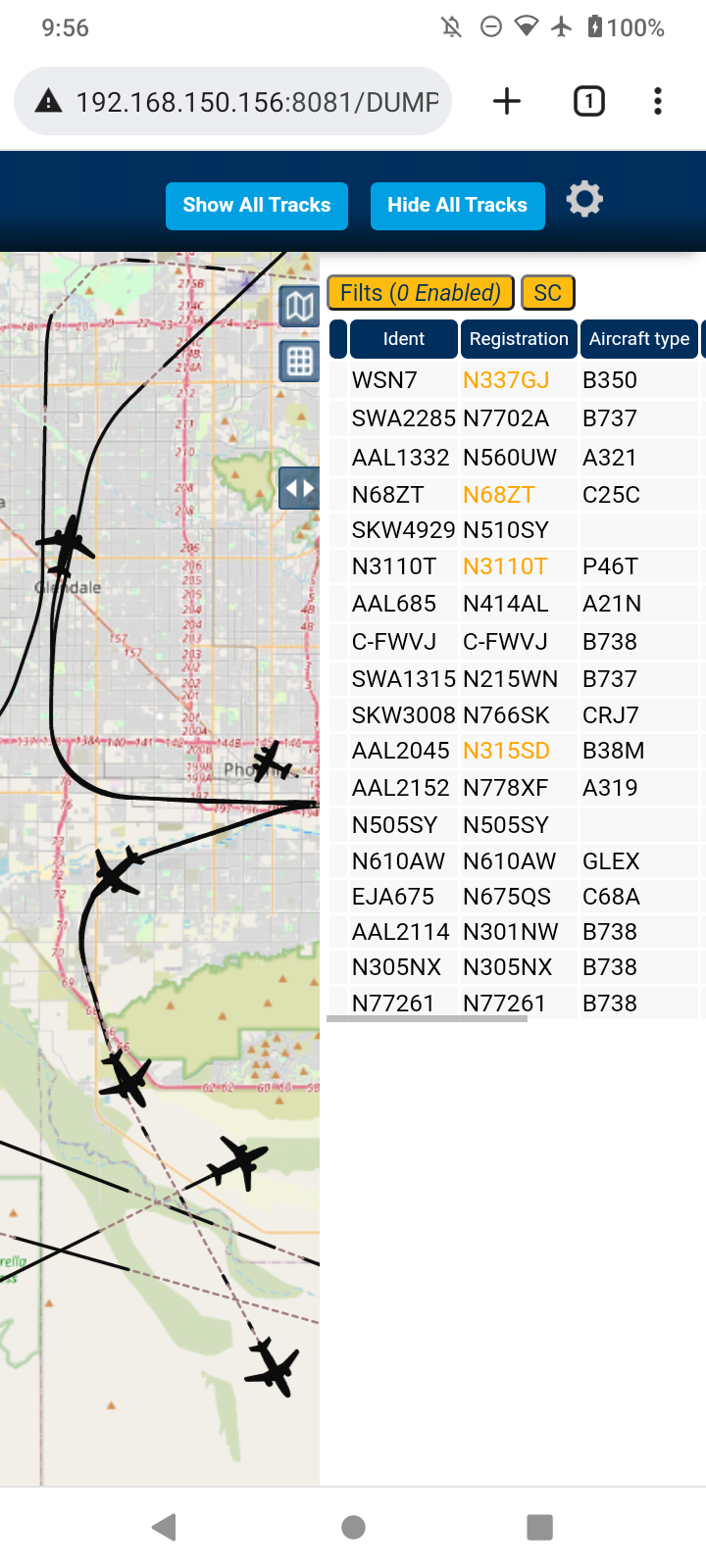Select the AAL685 flight row
706x1568 pixels.
pos(515,604)
